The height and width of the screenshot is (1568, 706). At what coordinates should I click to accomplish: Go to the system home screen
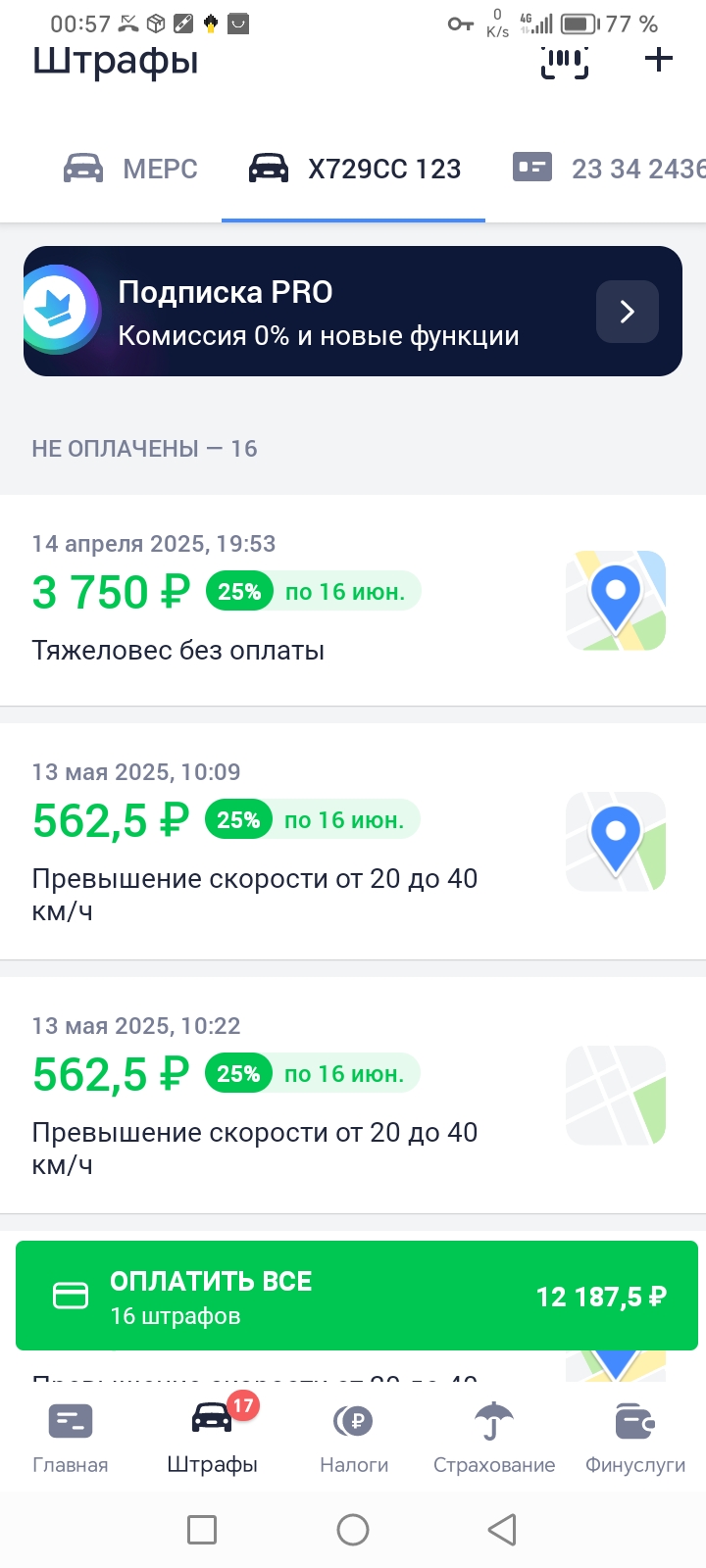click(353, 1530)
